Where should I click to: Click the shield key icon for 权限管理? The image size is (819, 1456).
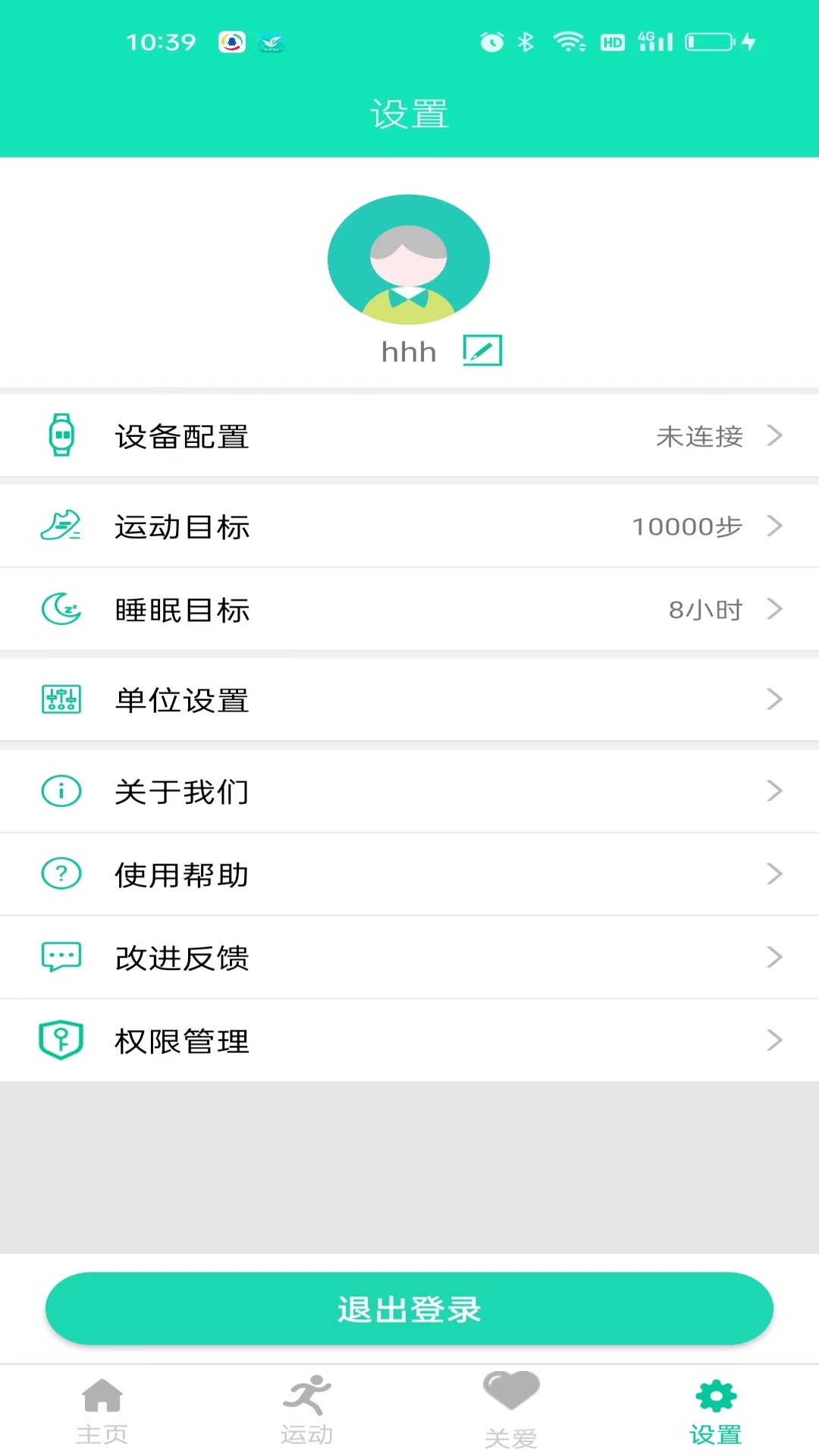click(61, 1040)
